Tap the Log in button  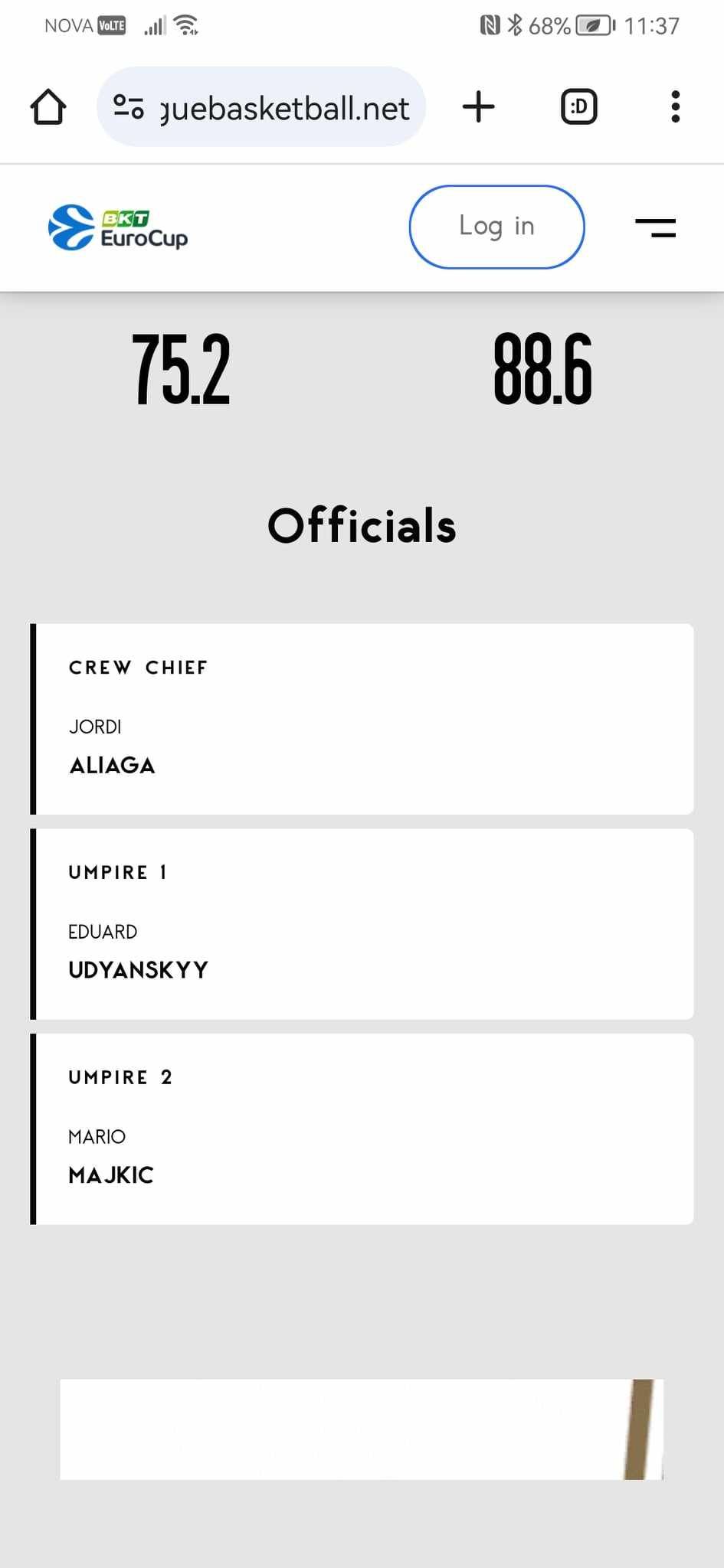[x=496, y=227]
